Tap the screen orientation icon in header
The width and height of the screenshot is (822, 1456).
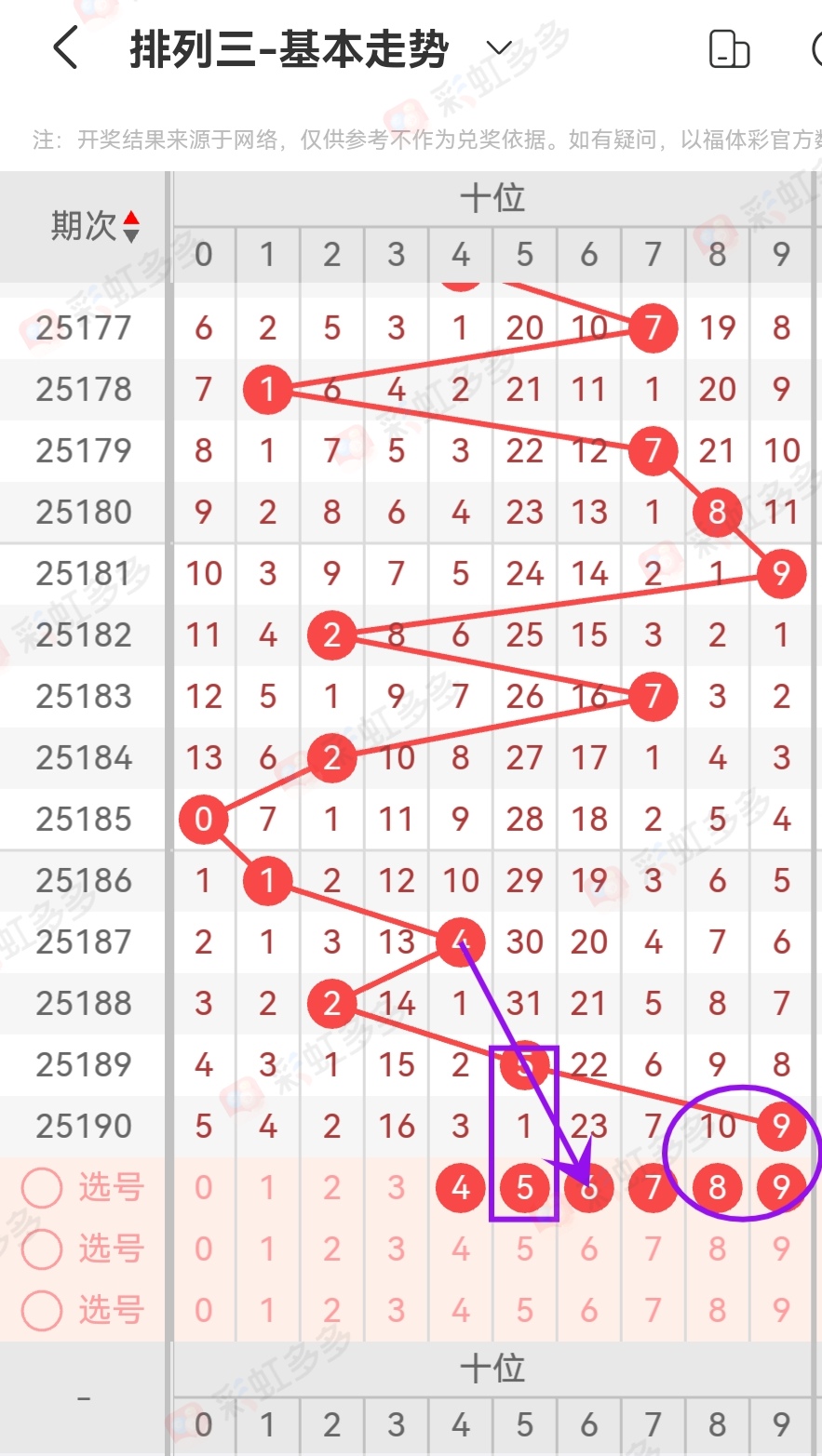click(x=729, y=48)
